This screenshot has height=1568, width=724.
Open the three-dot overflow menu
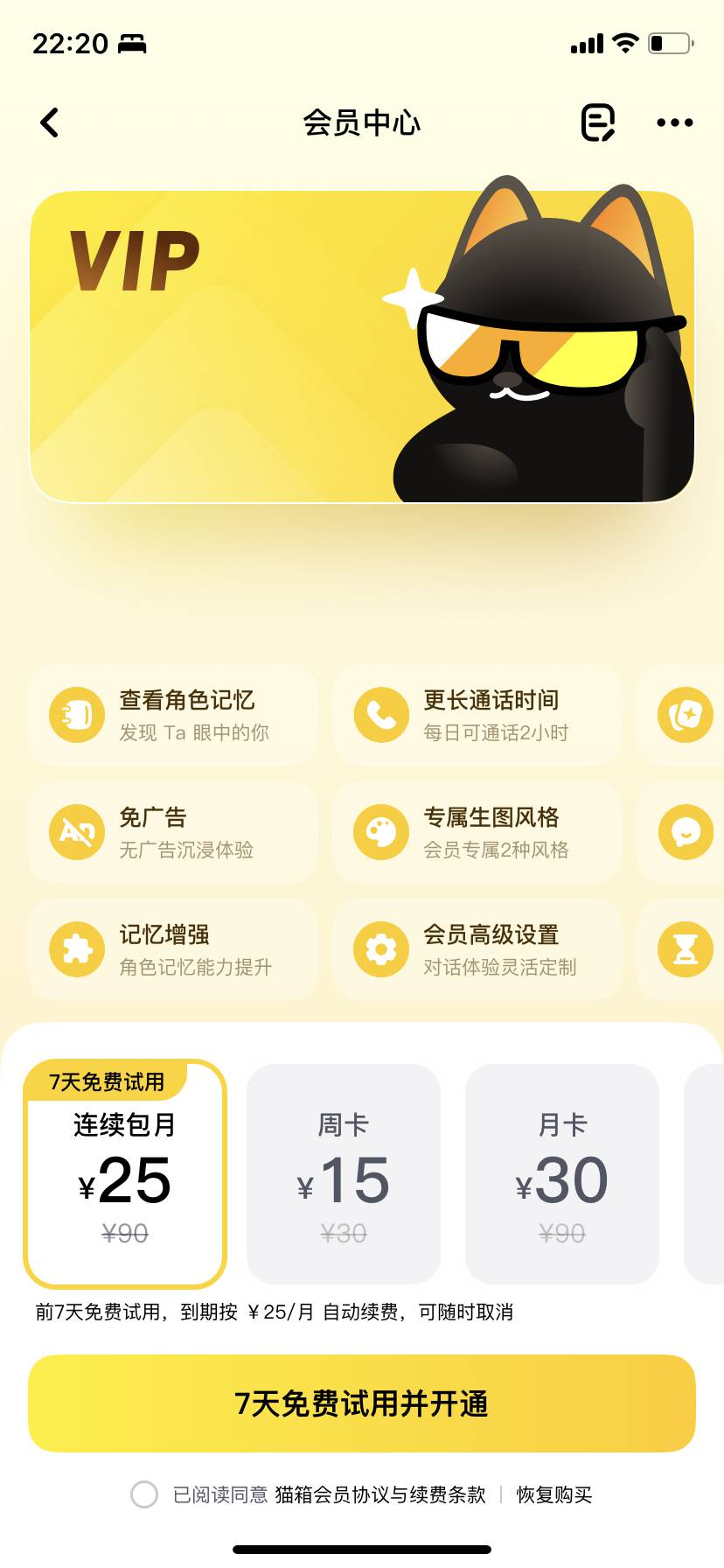click(x=674, y=122)
